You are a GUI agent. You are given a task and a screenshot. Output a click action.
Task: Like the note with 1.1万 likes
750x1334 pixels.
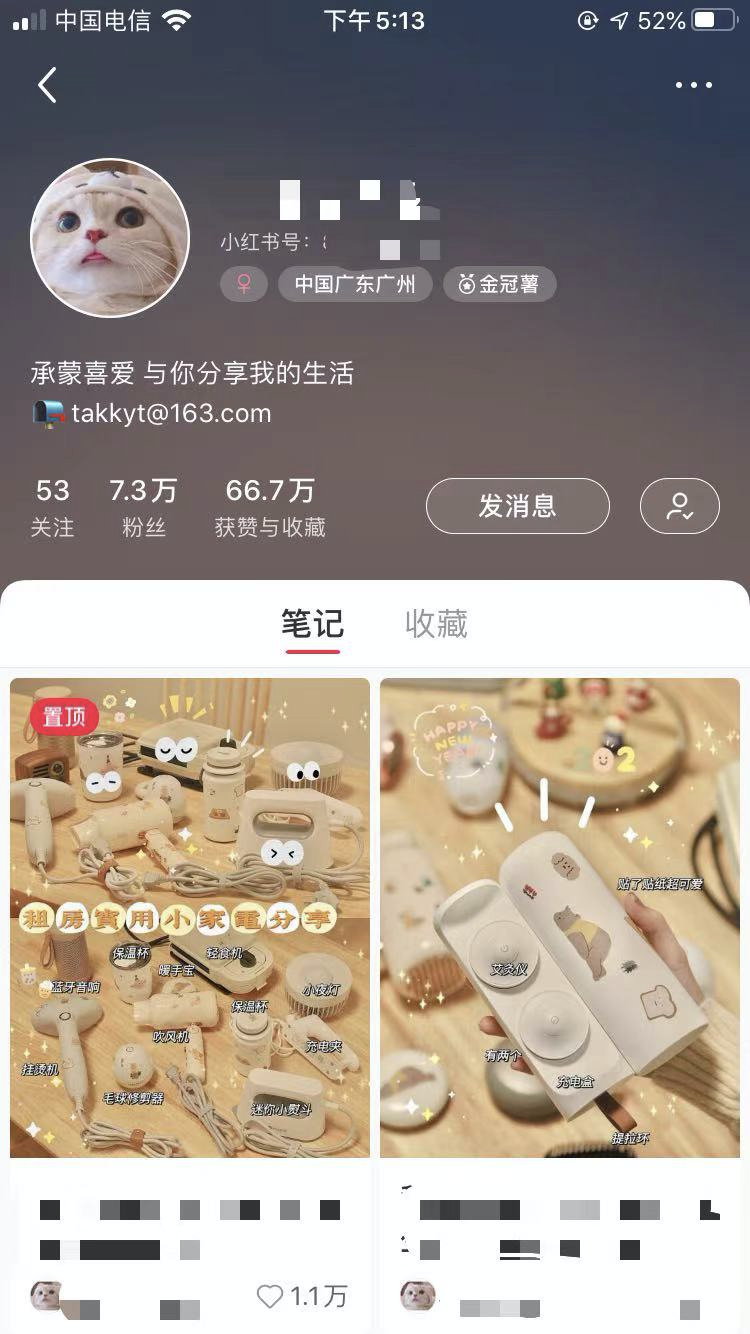pyautogui.click(x=271, y=1296)
